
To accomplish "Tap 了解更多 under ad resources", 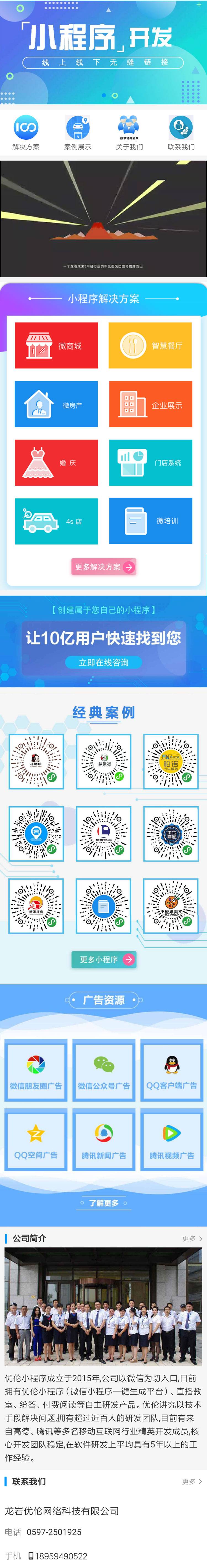I will coord(104,1203).
